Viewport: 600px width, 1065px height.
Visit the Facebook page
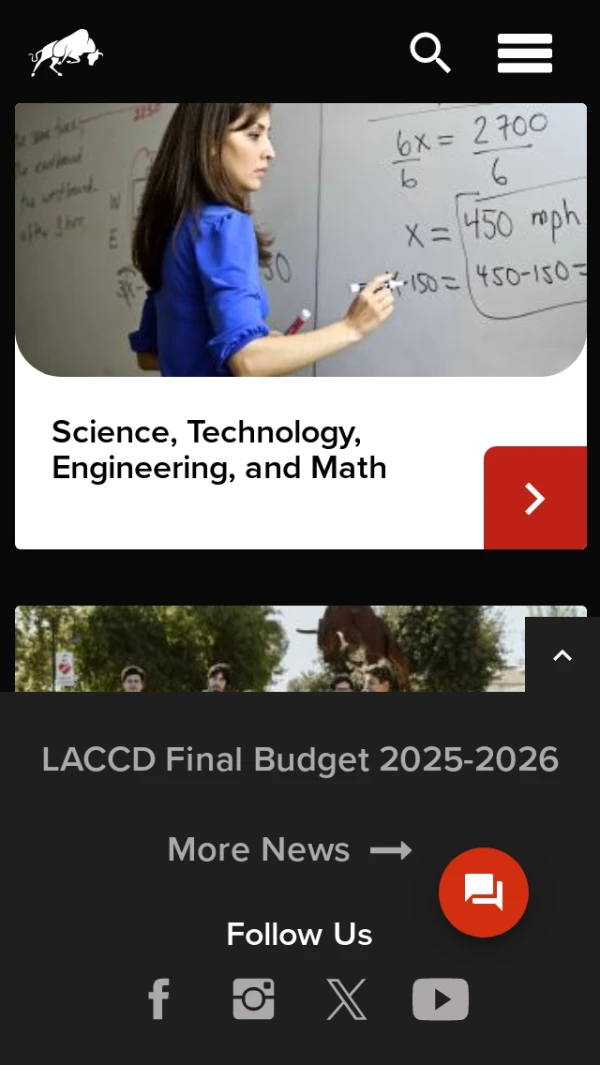tap(159, 999)
